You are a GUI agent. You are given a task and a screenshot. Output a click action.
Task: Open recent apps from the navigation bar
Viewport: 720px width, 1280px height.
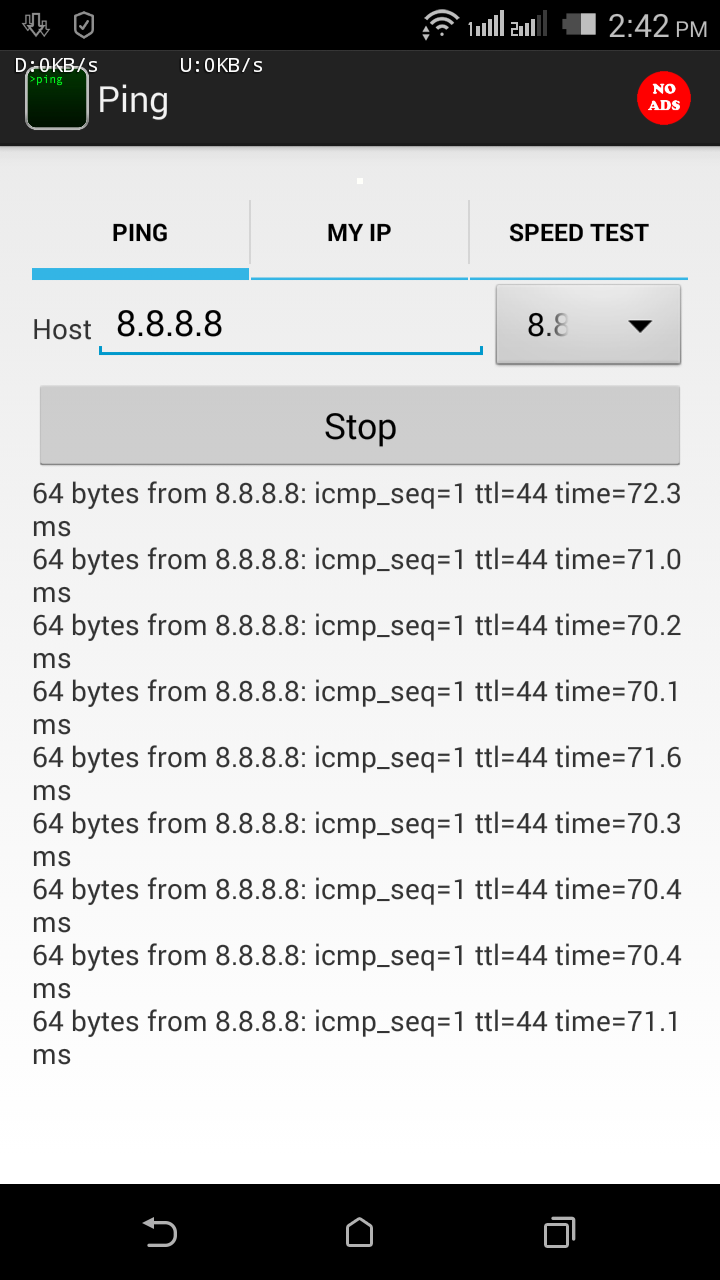click(559, 1232)
